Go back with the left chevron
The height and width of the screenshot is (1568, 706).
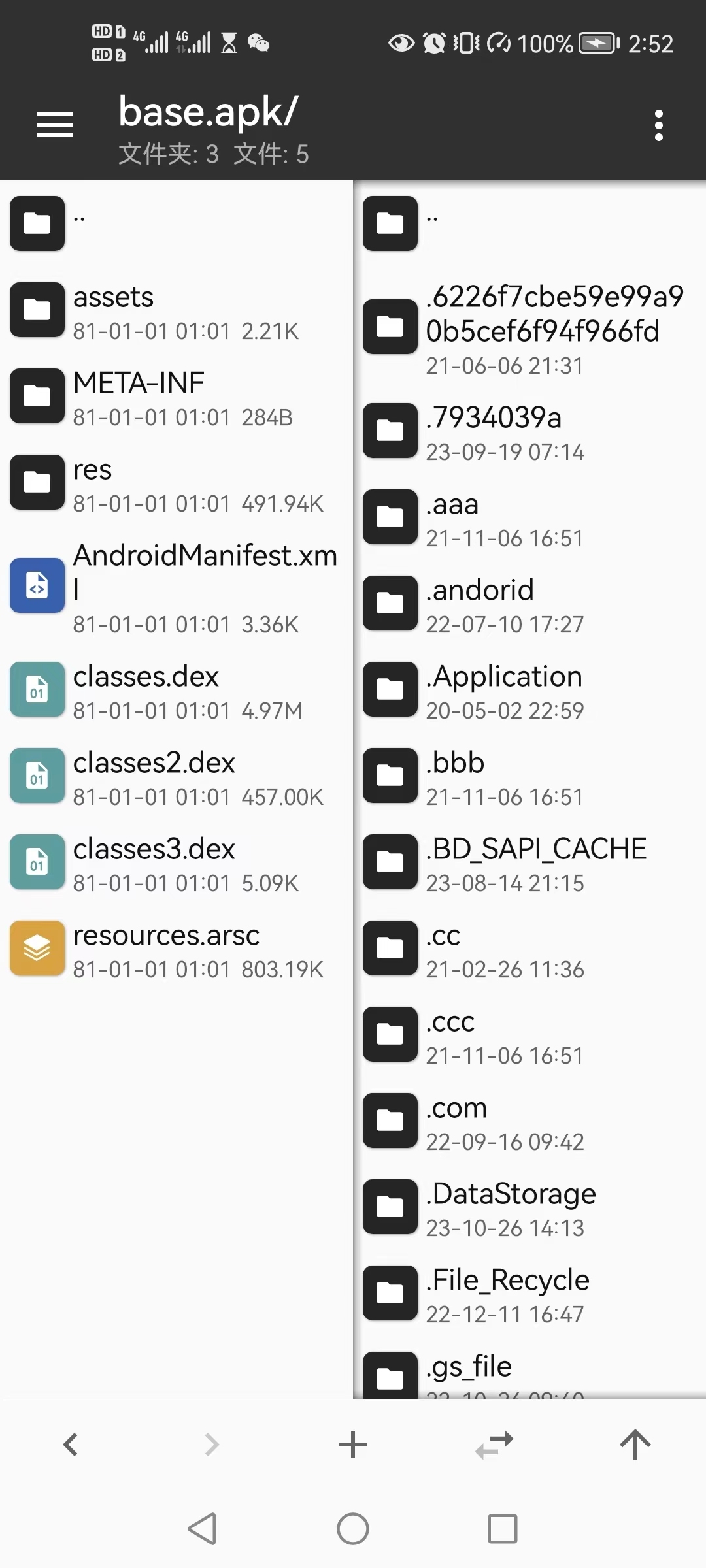click(71, 1445)
